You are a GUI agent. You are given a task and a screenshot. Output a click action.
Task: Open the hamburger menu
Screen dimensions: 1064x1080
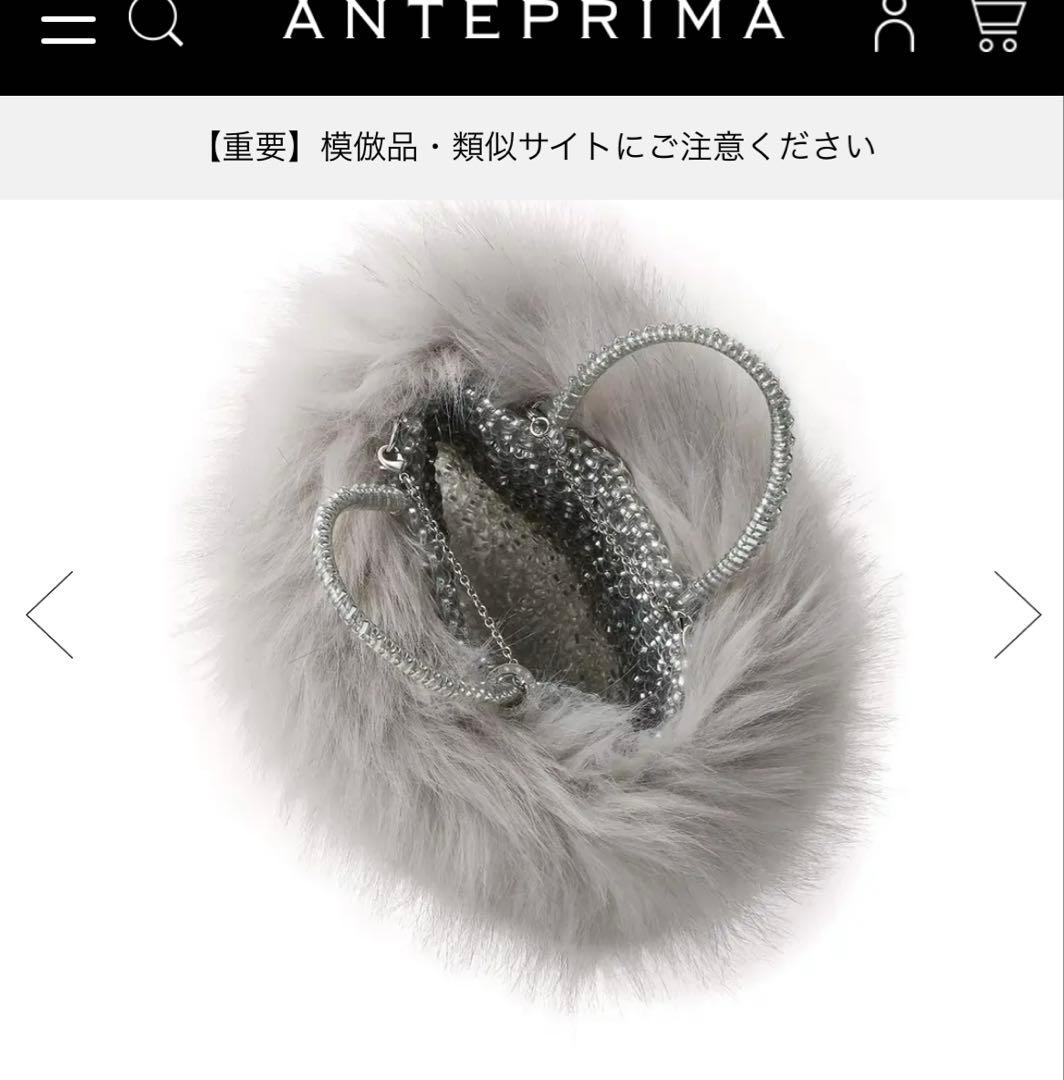[x=68, y=27]
